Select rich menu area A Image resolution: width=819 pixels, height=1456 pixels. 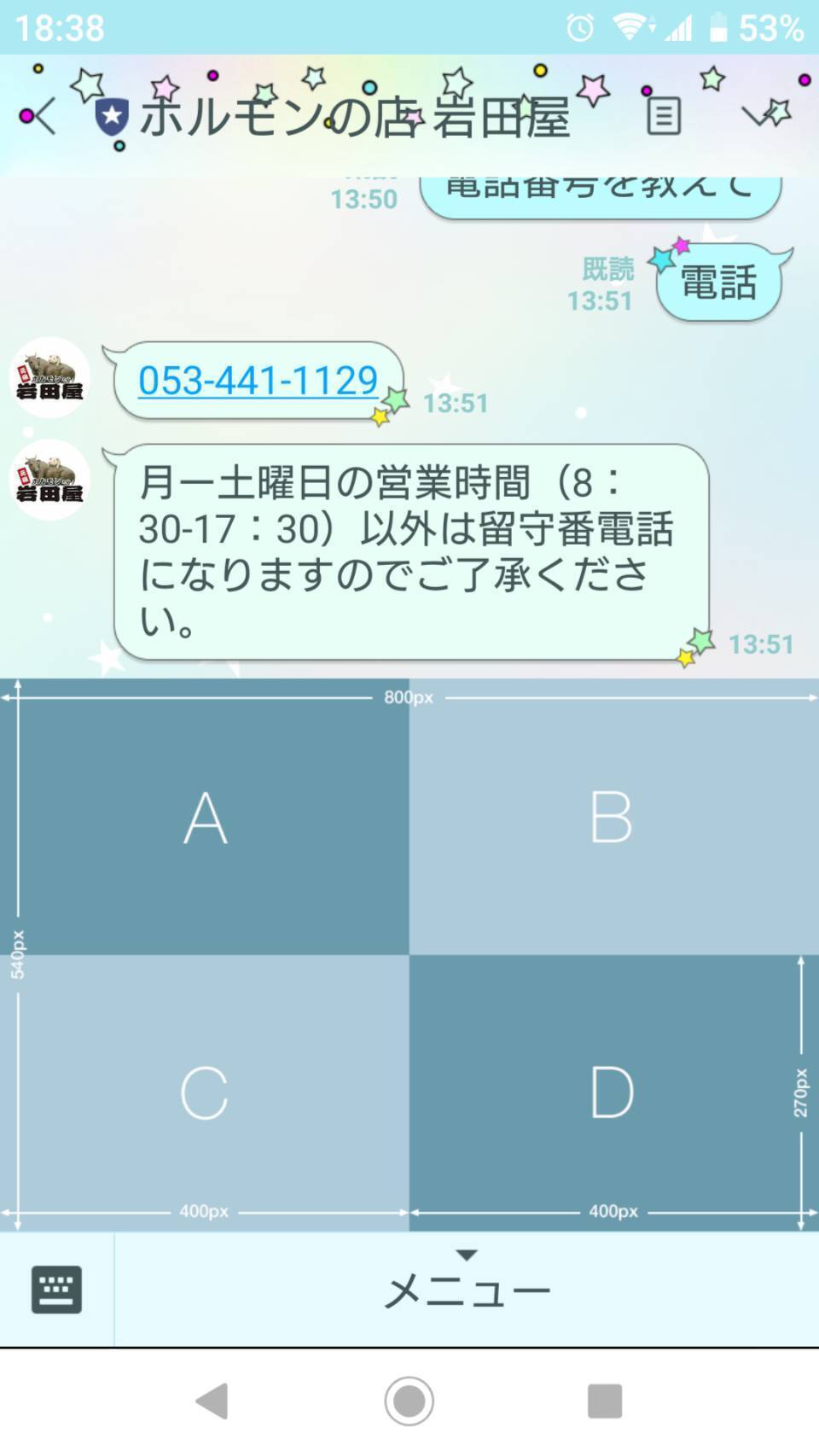[x=205, y=817]
